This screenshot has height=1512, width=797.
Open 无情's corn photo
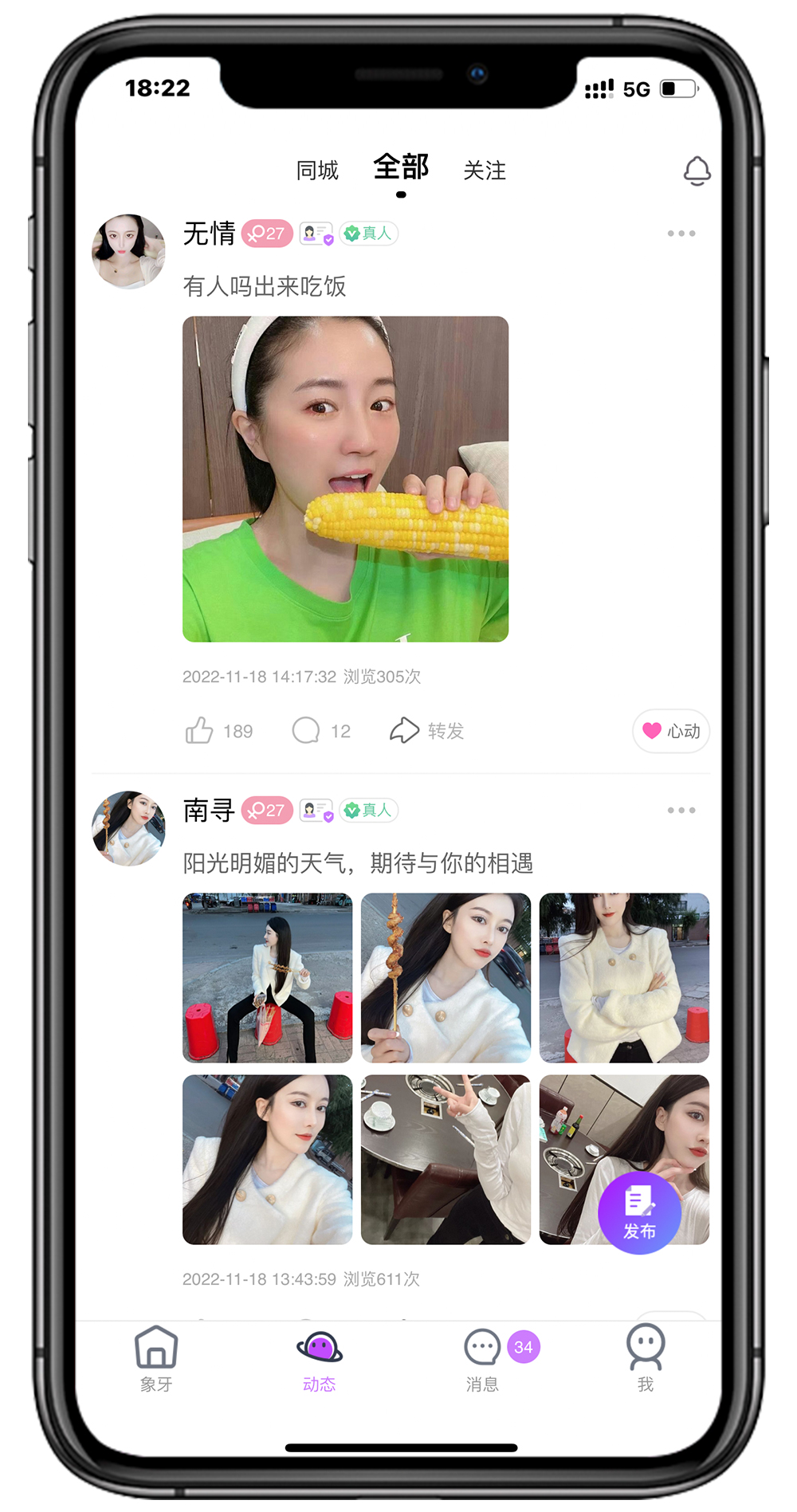point(345,479)
